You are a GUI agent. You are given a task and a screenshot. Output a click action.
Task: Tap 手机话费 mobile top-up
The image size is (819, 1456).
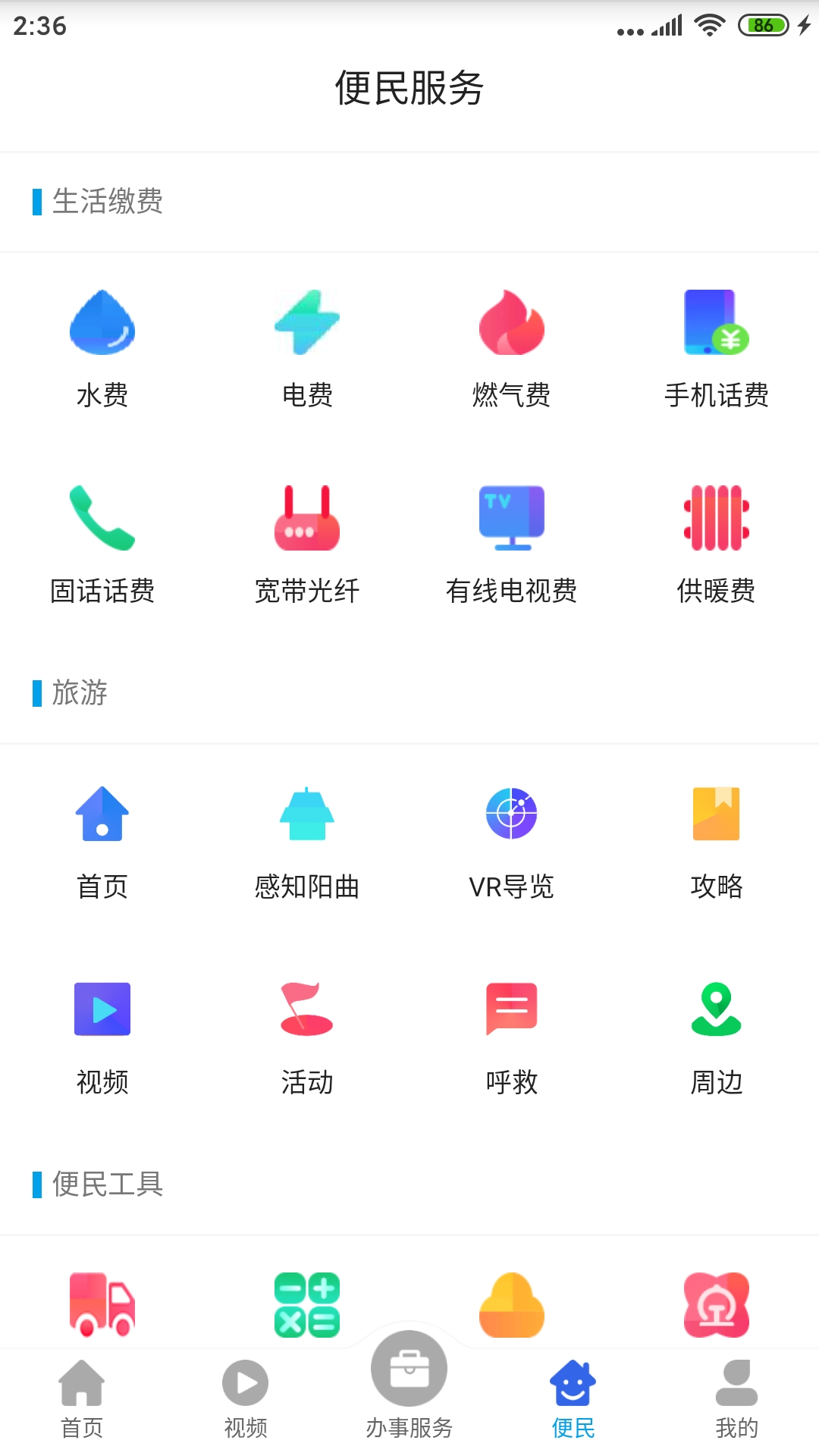tap(717, 347)
